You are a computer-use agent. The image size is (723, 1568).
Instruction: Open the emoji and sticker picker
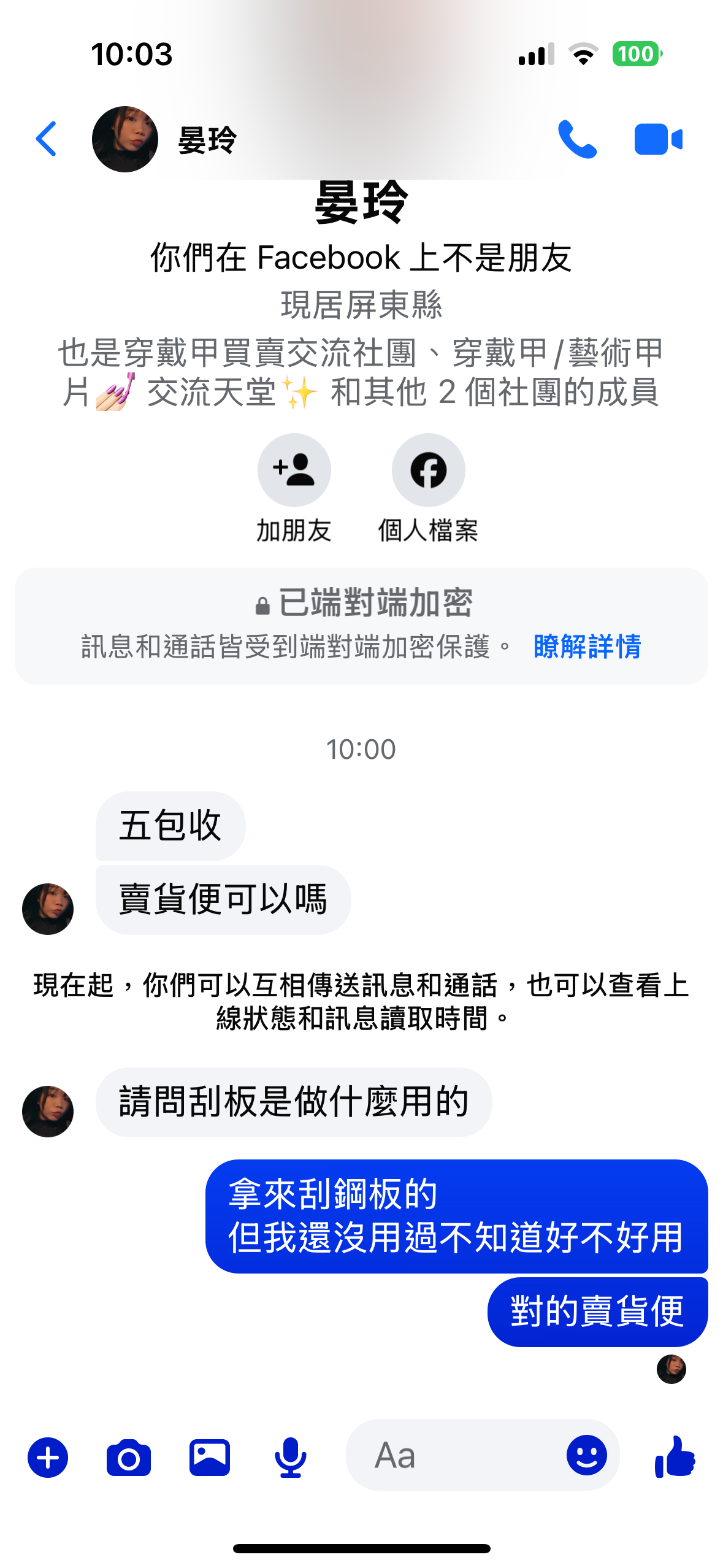pos(587,1455)
